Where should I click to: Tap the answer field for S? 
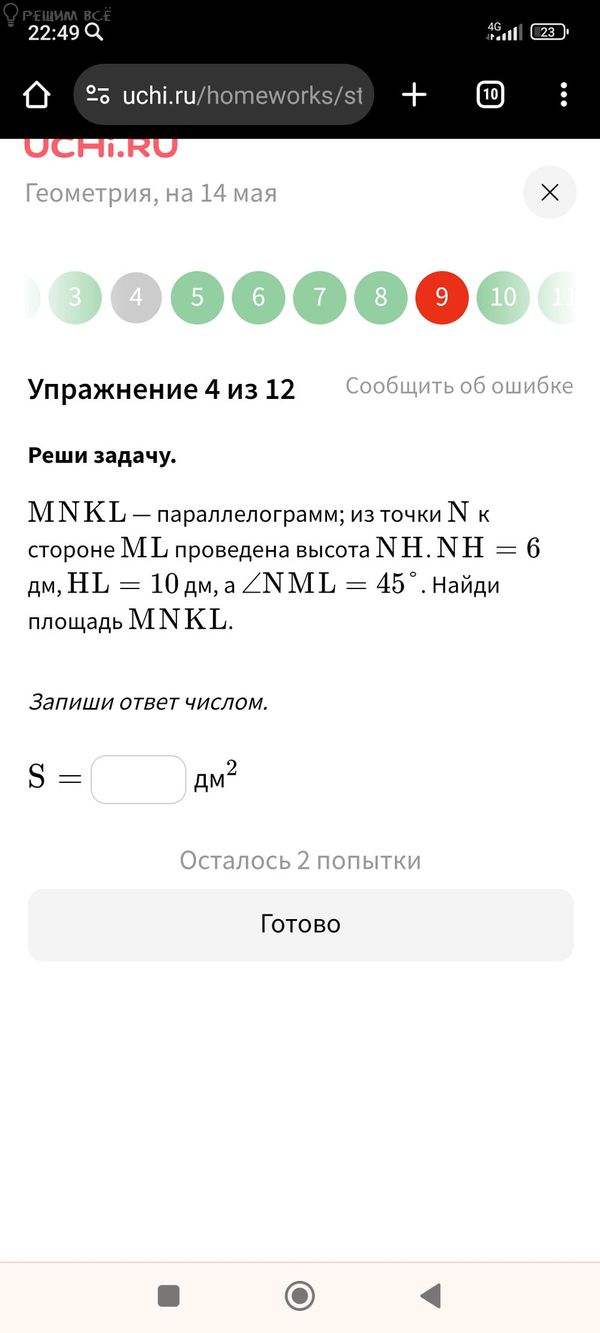coord(139,779)
